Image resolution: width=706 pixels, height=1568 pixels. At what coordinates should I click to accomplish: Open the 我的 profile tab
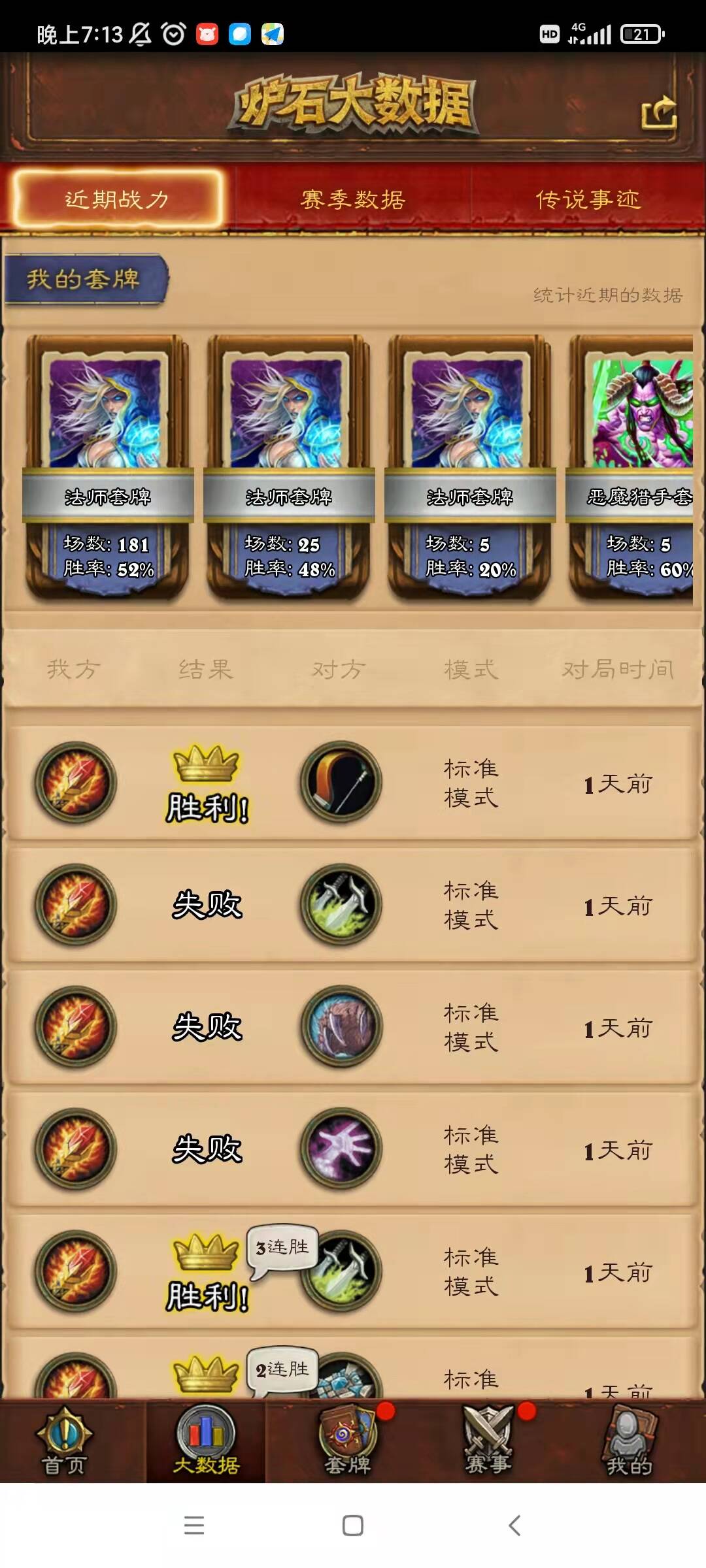point(629,1441)
